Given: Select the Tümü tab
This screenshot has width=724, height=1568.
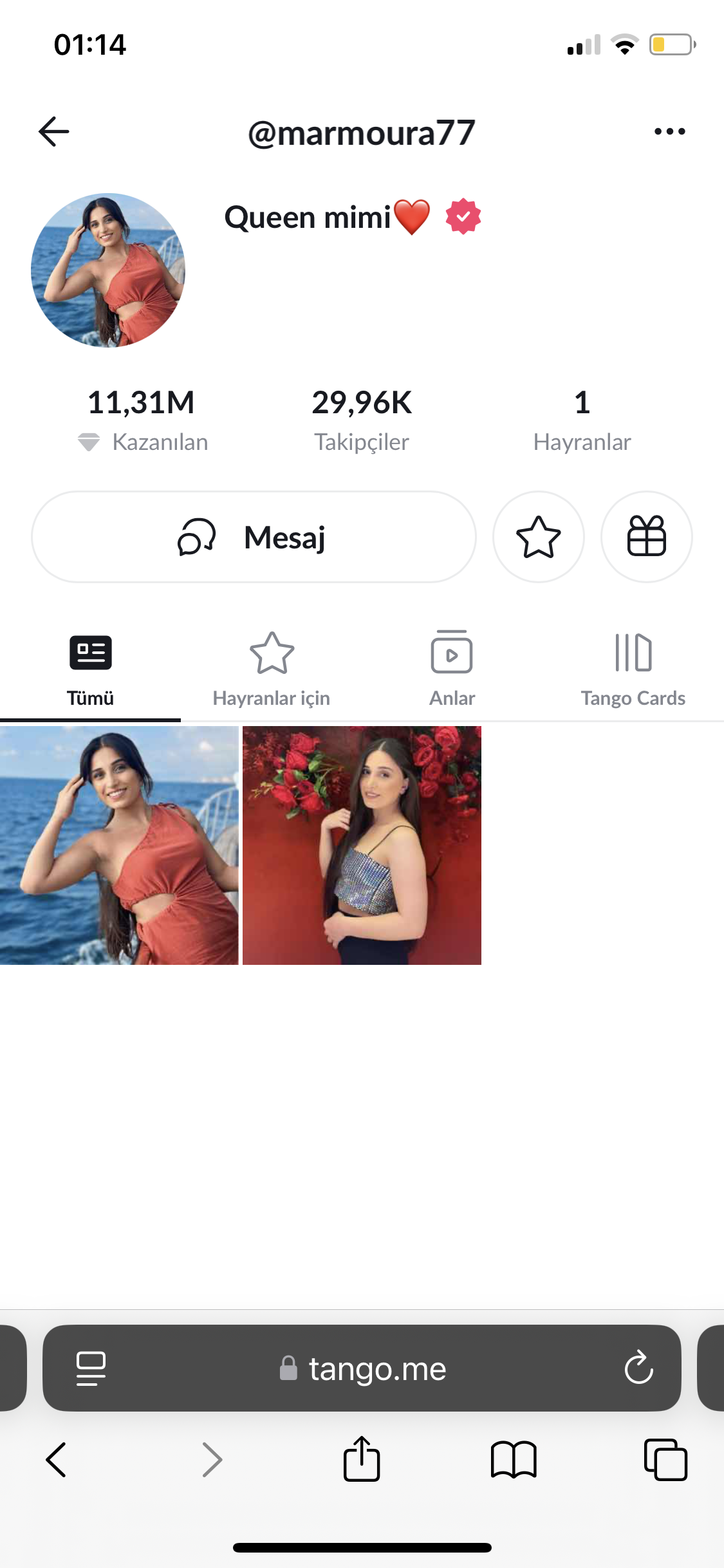Looking at the screenshot, I should [90, 669].
